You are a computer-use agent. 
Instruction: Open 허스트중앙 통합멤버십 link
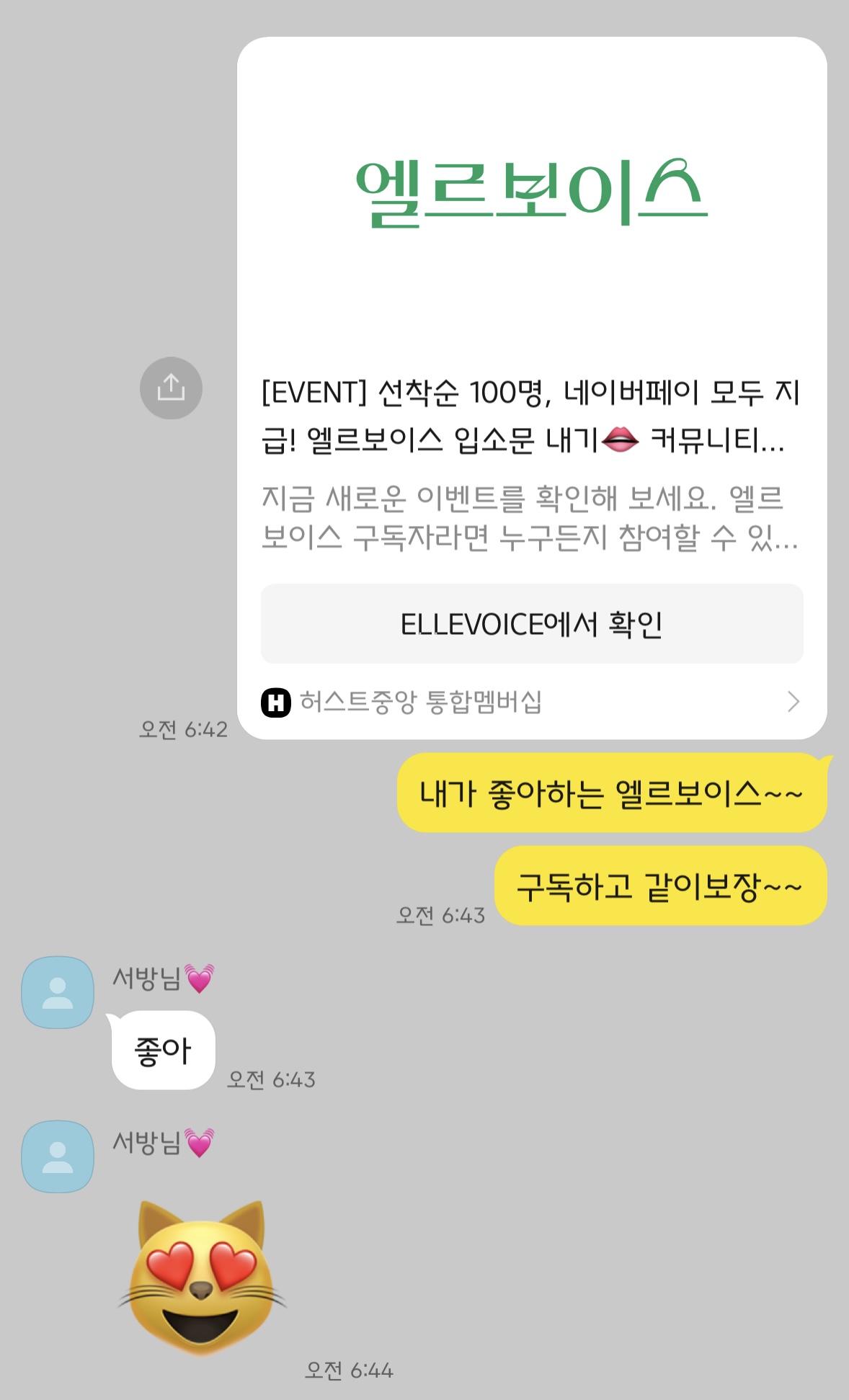pyautogui.click(x=532, y=701)
